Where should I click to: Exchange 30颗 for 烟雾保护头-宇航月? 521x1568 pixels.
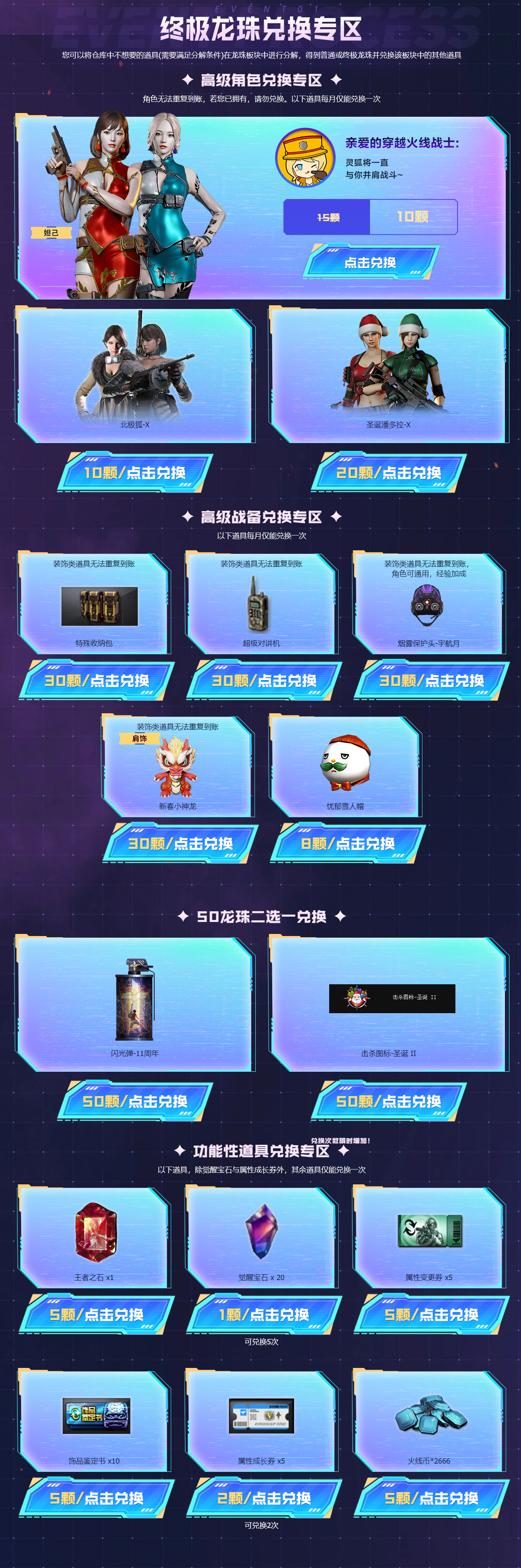point(431,680)
